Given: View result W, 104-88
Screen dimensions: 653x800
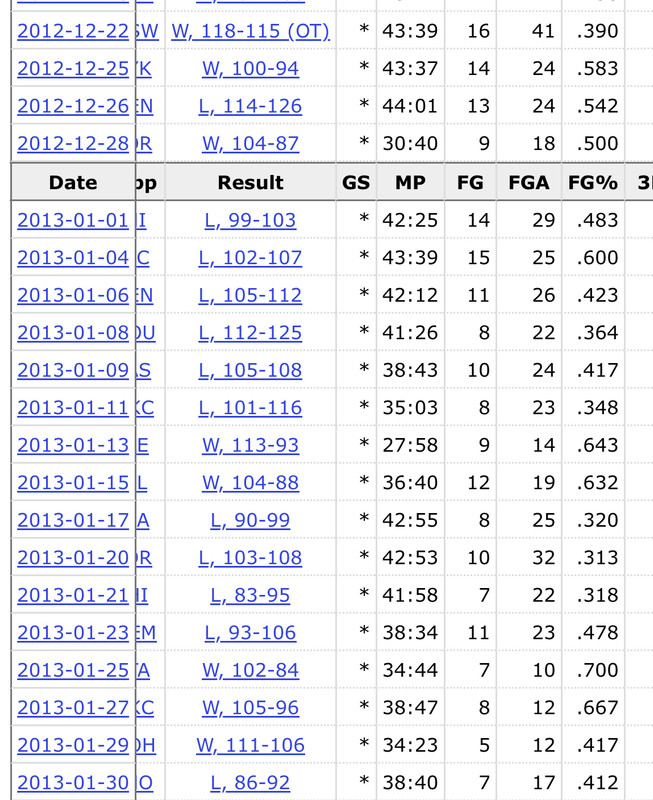Looking at the screenshot, I should click(x=250, y=482).
